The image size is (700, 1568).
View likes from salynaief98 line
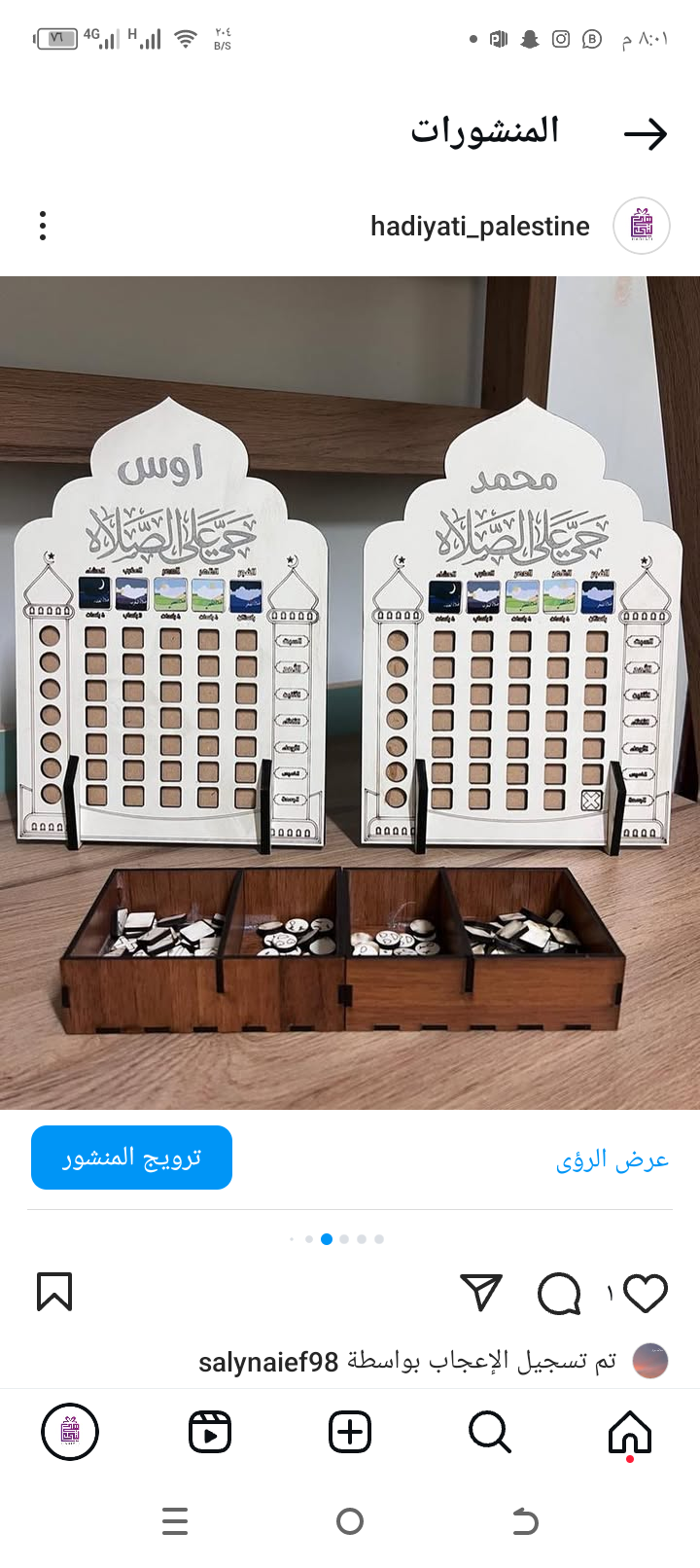(408, 1362)
